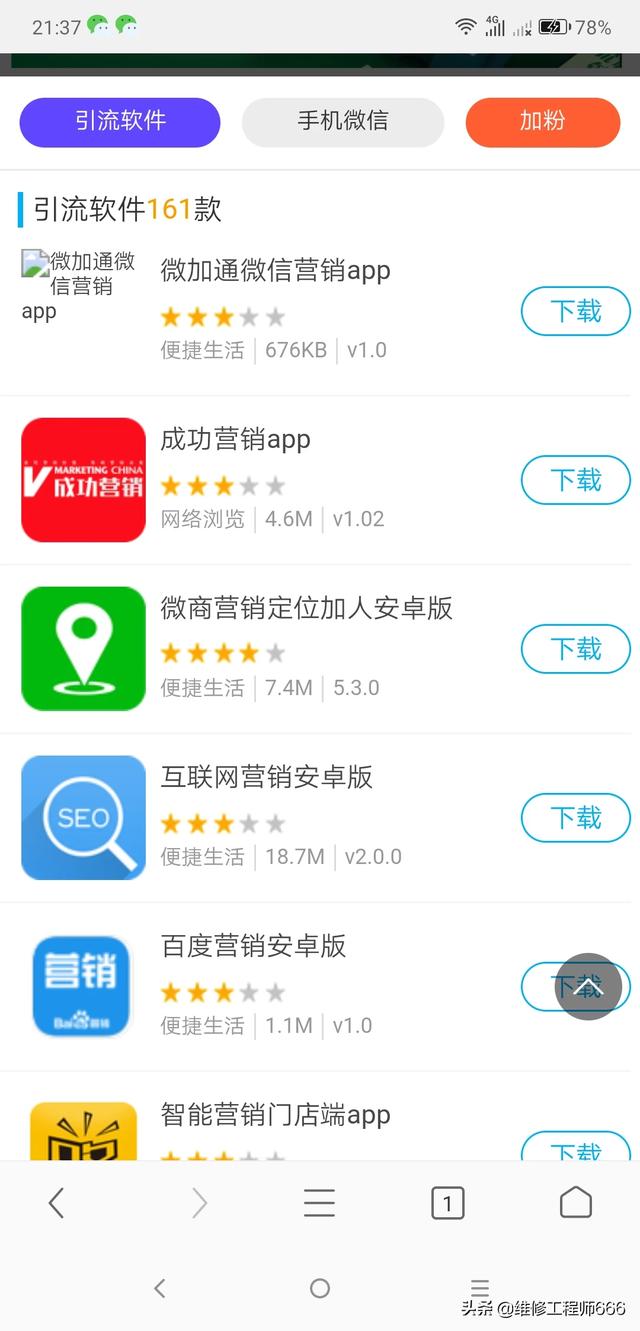This screenshot has width=640, height=1331.
Task: Go to the browser home page
Action: coord(576,1203)
